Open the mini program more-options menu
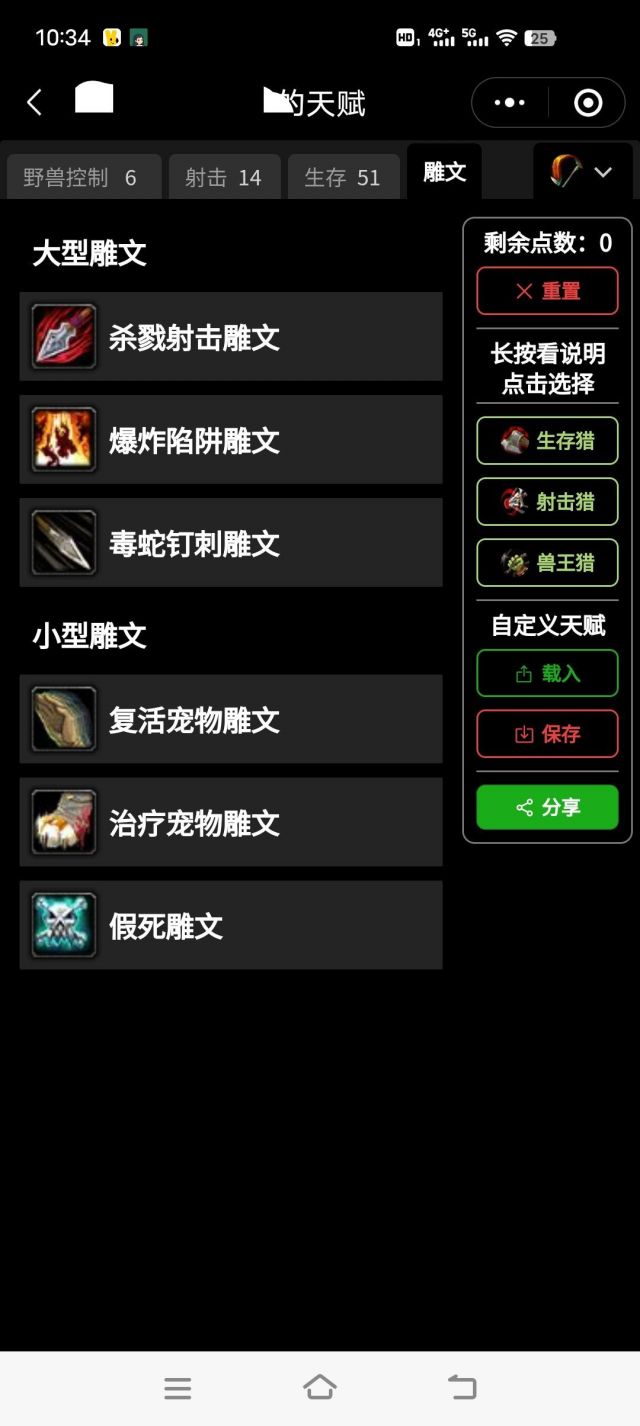The width and height of the screenshot is (640, 1426). (x=509, y=103)
